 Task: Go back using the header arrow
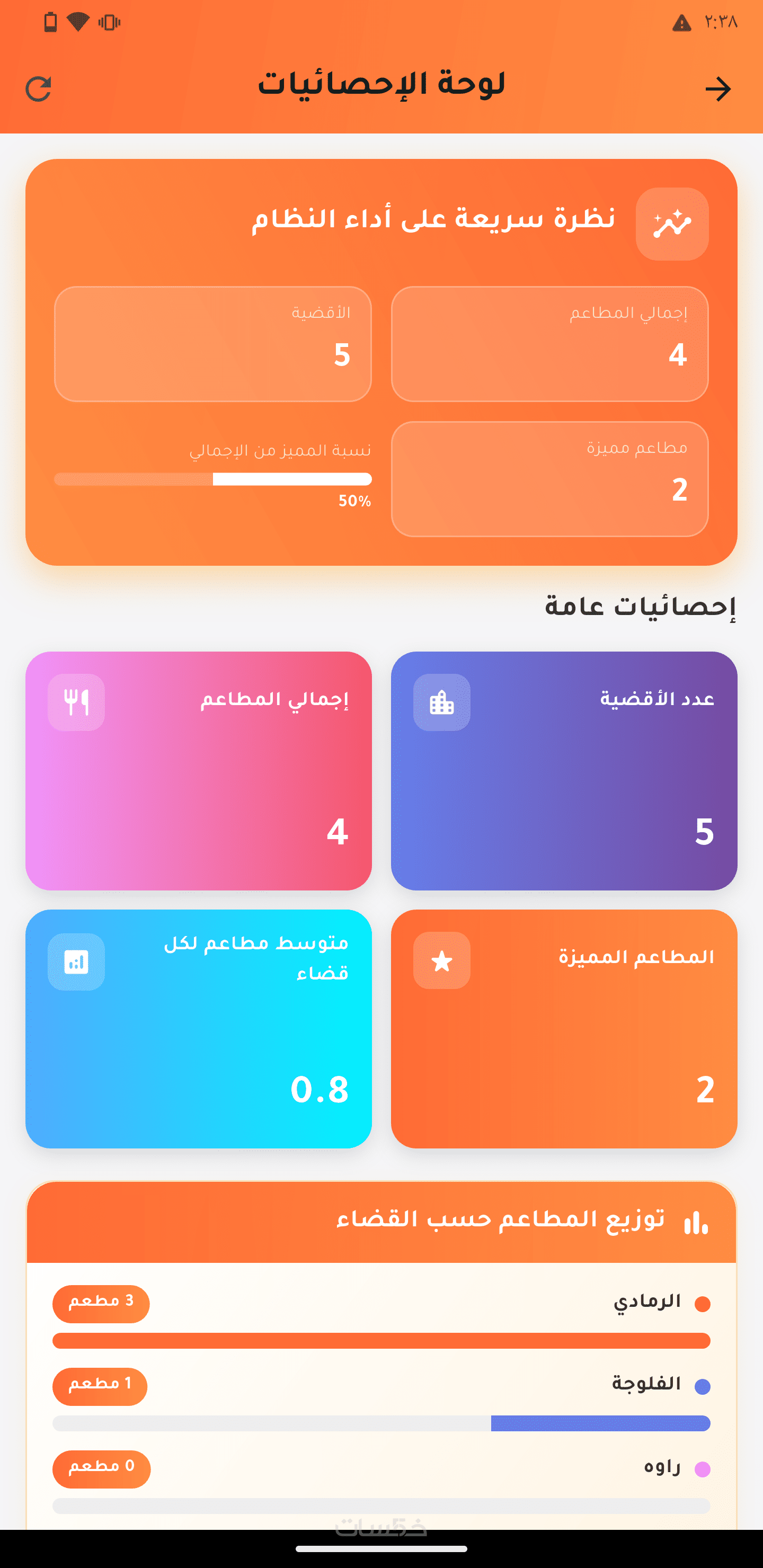pyautogui.click(x=718, y=89)
